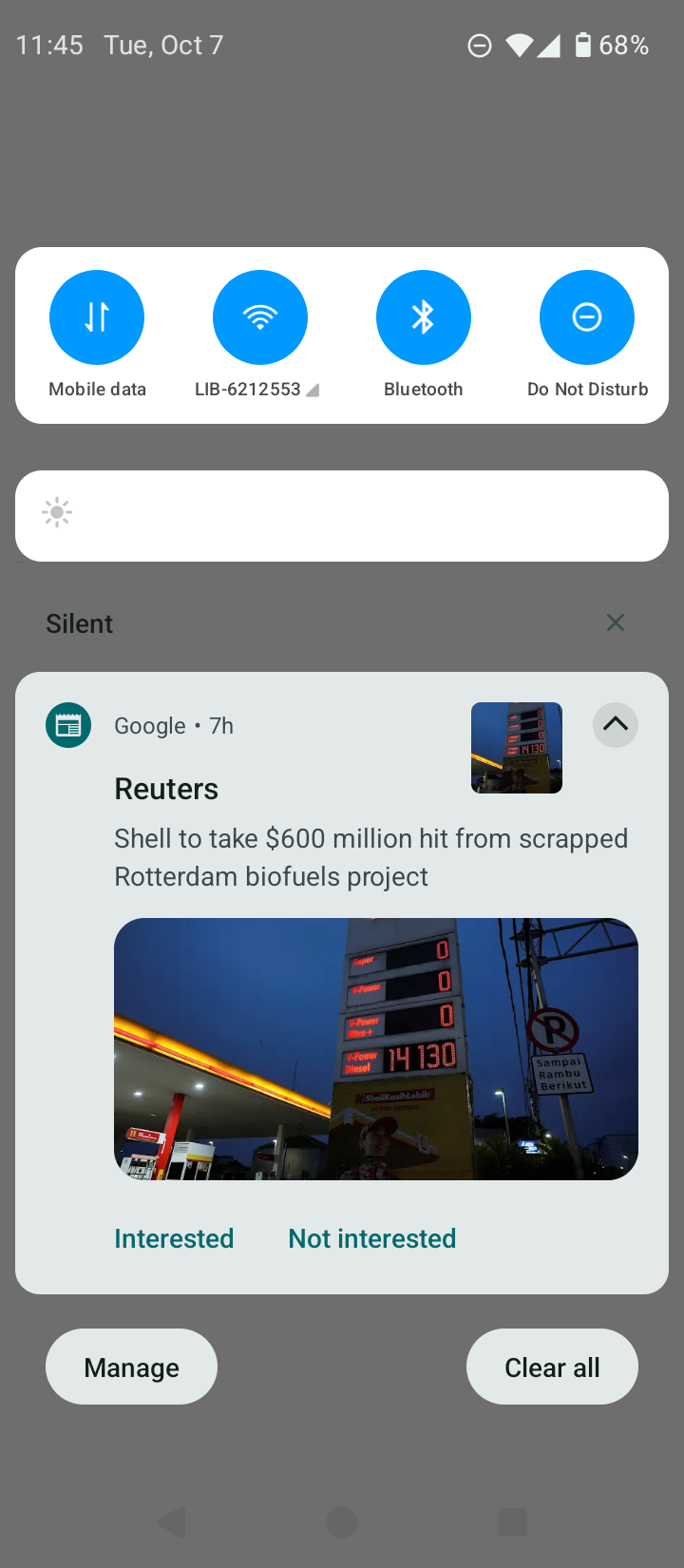Mark the Reuters story as Interested
This screenshot has height=1568, width=684.
click(174, 1238)
